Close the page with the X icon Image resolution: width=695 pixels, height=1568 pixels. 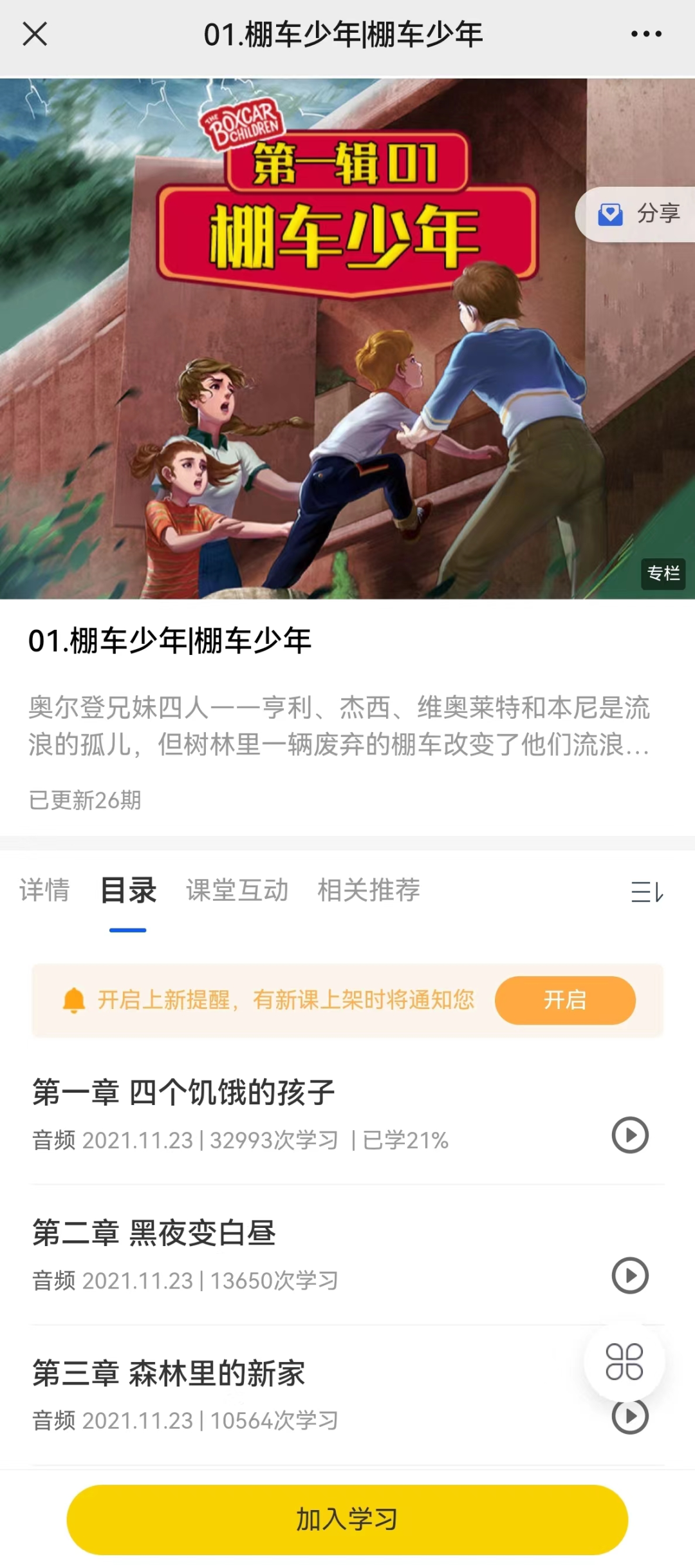tap(35, 34)
